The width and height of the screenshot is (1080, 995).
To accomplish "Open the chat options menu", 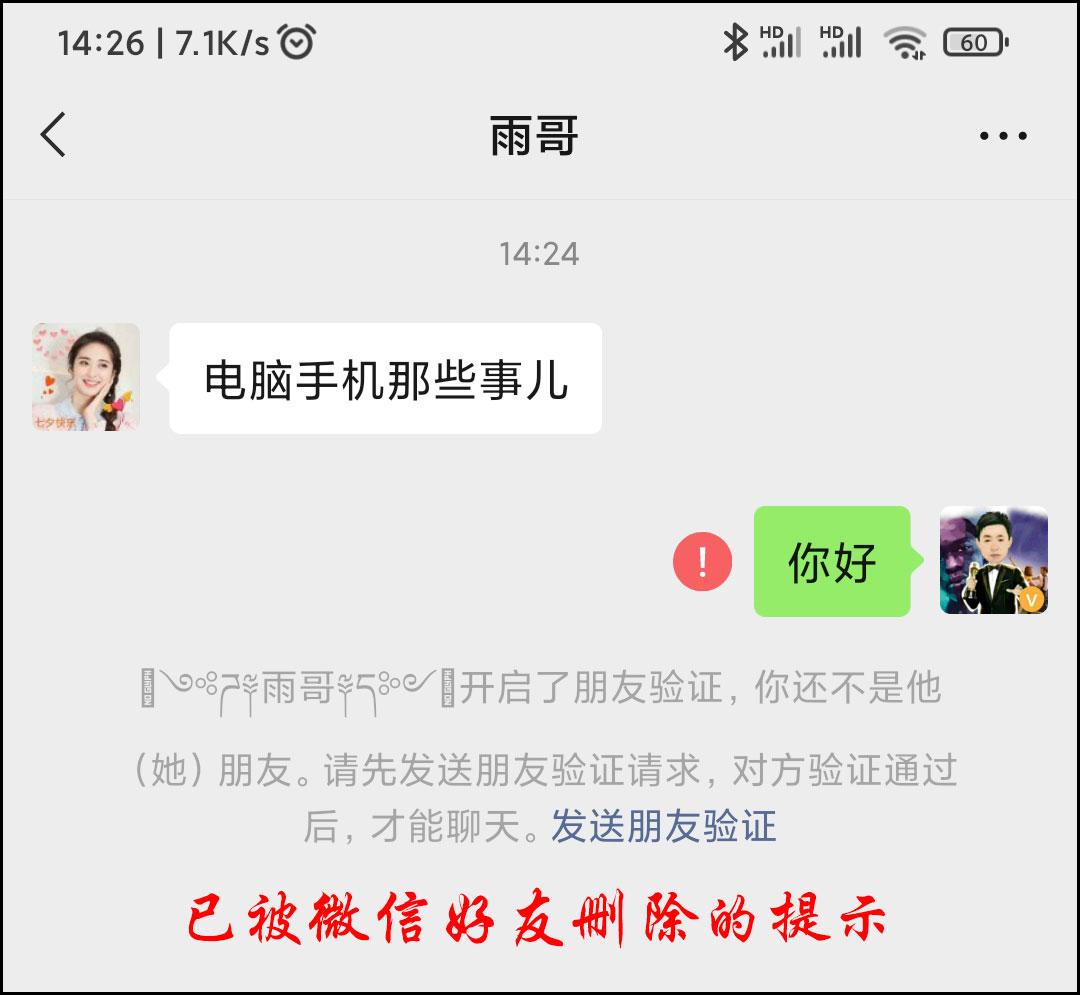I will 1003,136.
